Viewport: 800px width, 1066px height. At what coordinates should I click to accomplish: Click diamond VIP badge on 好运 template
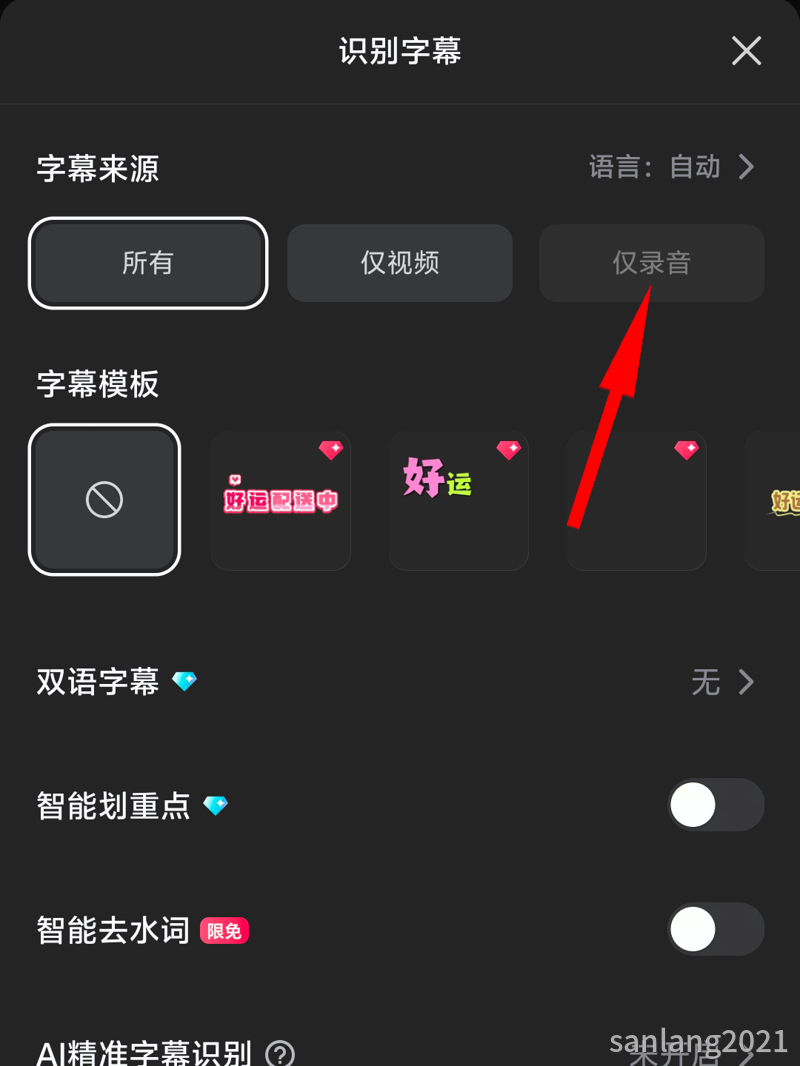(509, 450)
